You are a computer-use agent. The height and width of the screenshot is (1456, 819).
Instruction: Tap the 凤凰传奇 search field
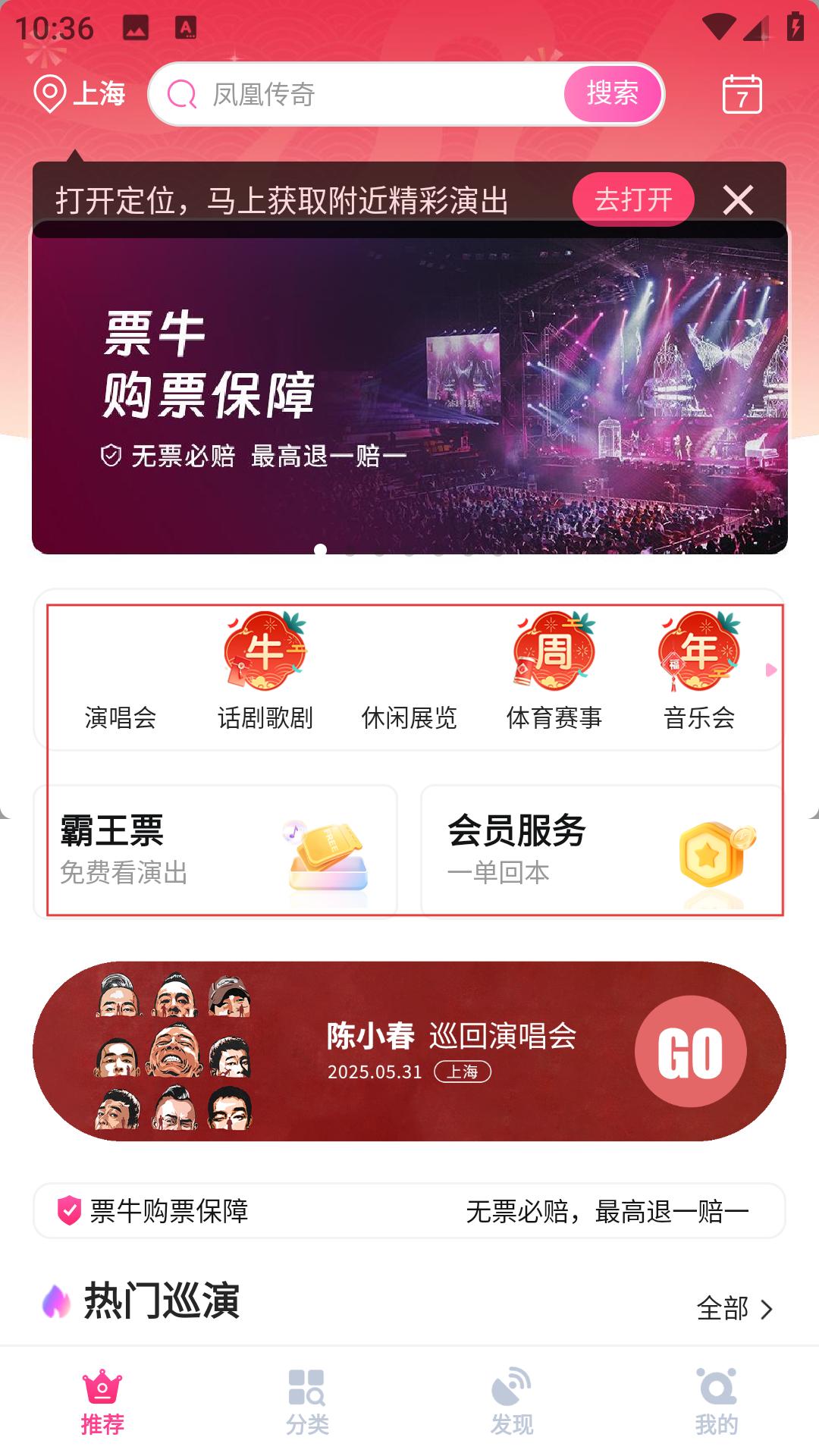tap(364, 94)
